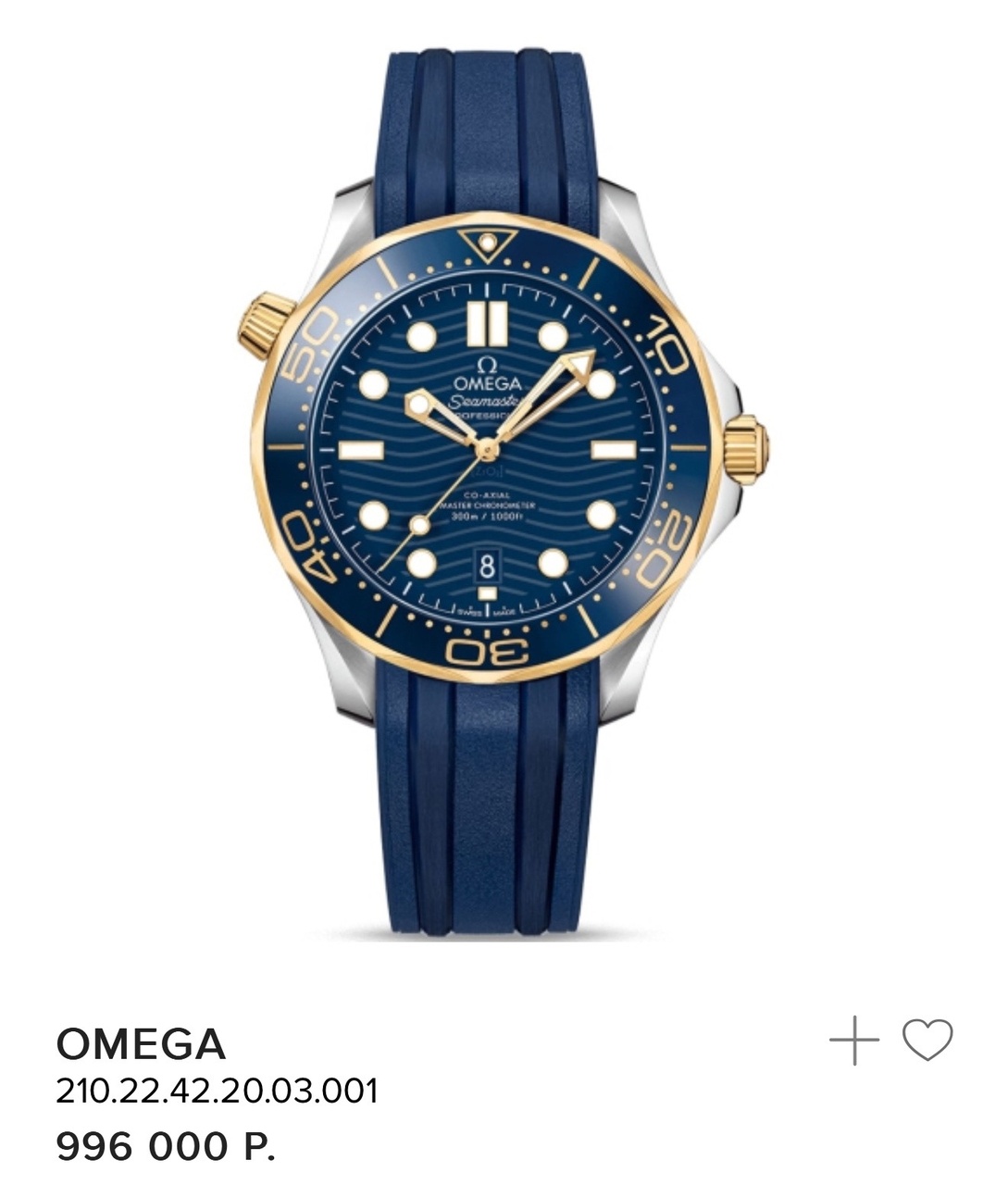This screenshot has width=1008, height=1185.
Task: Add the OMEGA watch to favorites
Action: (x=927, y=1040)
